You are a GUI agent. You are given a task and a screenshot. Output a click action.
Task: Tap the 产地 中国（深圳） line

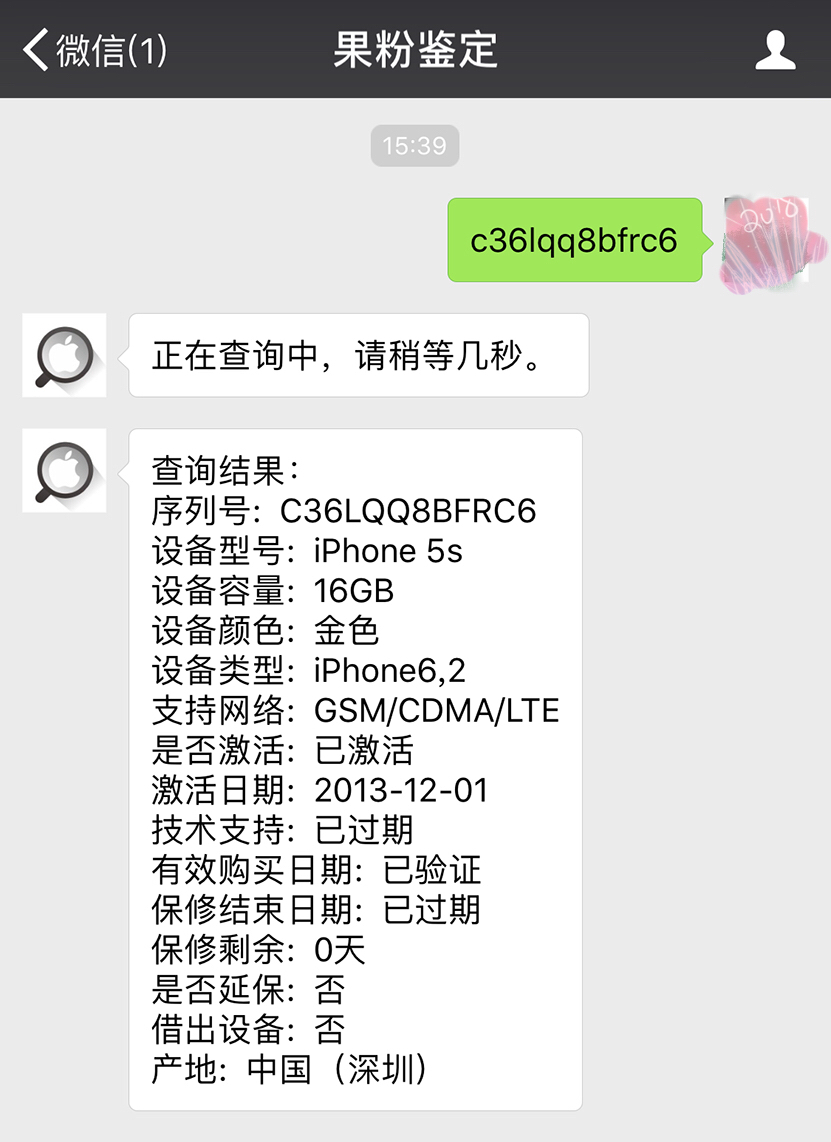(x=290, y=1070)
